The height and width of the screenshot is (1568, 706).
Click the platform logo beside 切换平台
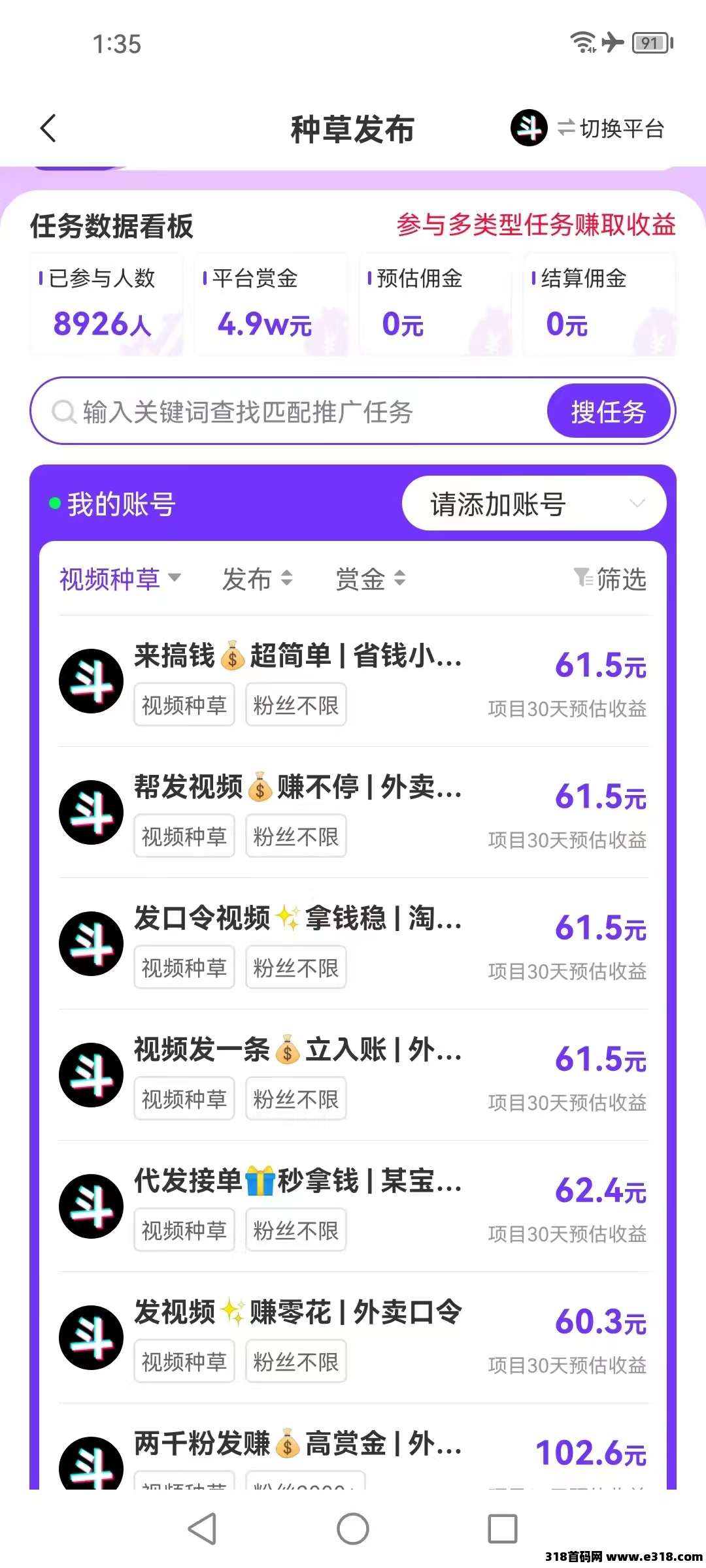tap(529, 128)
